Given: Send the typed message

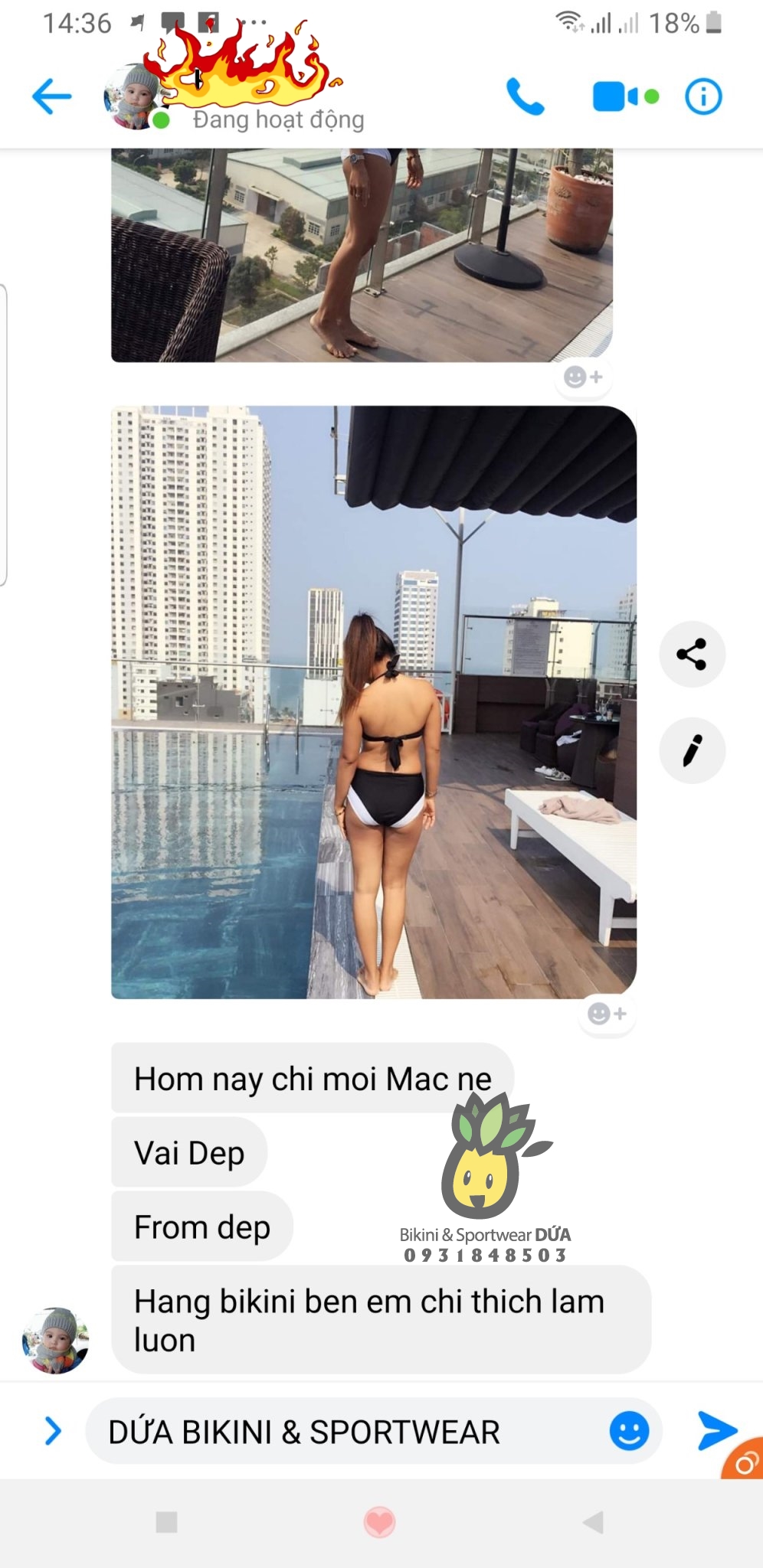Looking at the screenshot, I should coord(716,1430).
